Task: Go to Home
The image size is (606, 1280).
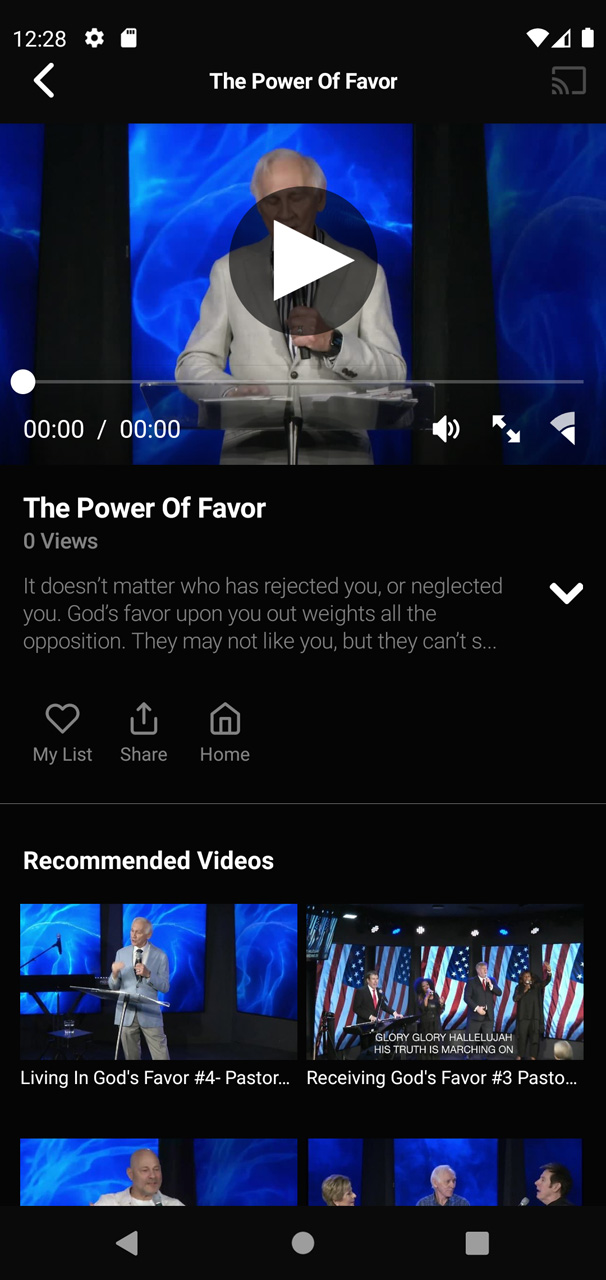Action: click(x=224, y=732)
